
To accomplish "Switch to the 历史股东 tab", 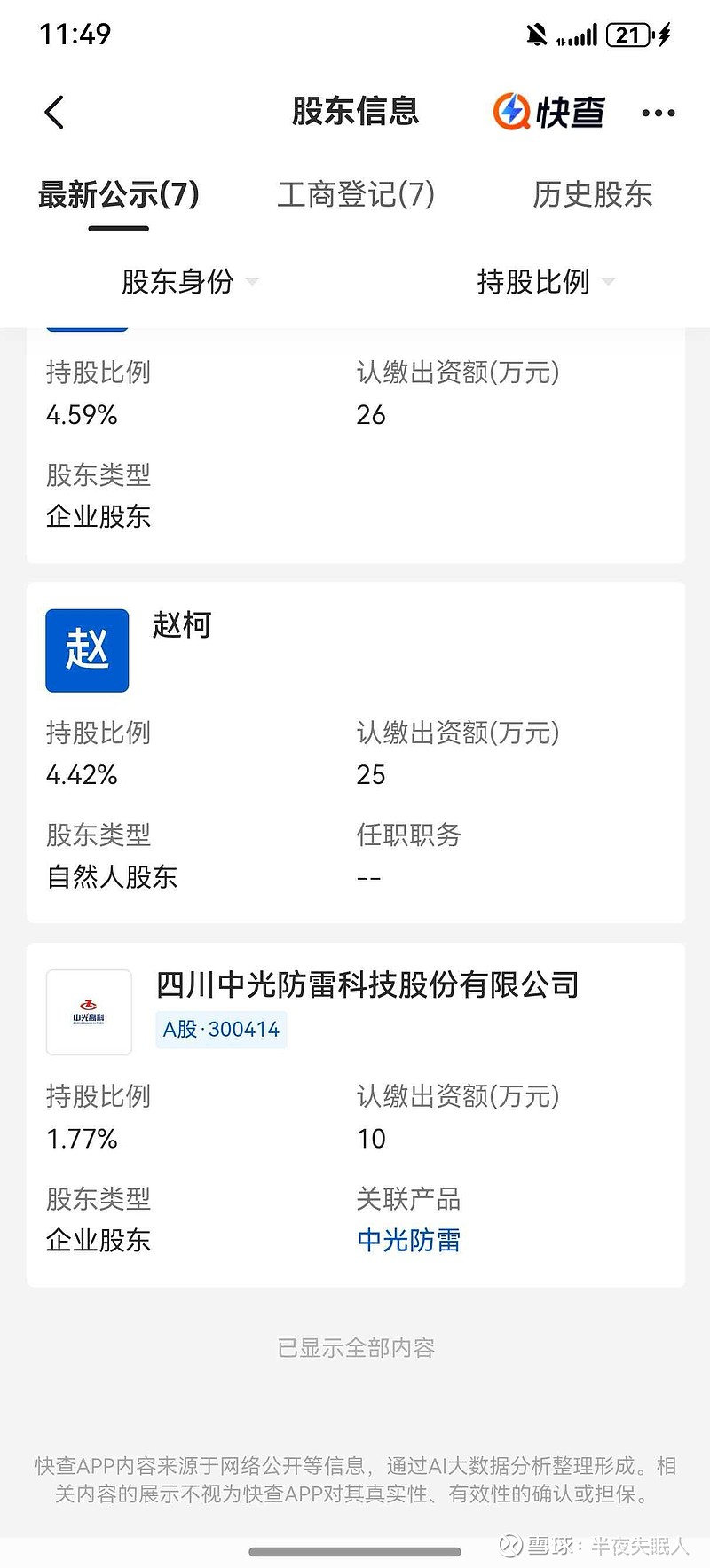I will (593, 195).
